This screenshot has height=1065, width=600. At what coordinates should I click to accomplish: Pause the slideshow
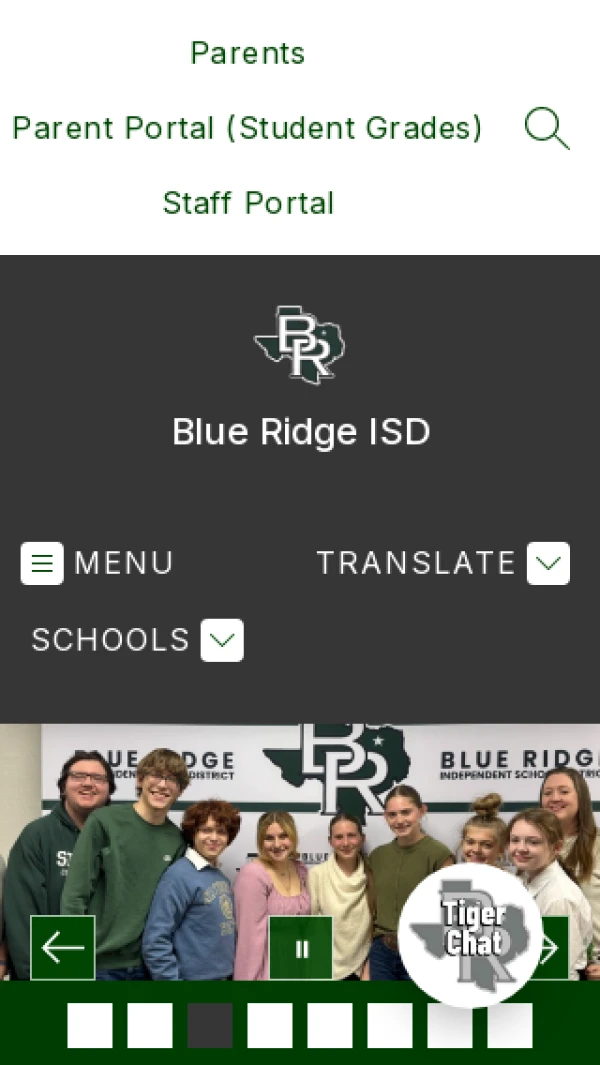[301, 948]
